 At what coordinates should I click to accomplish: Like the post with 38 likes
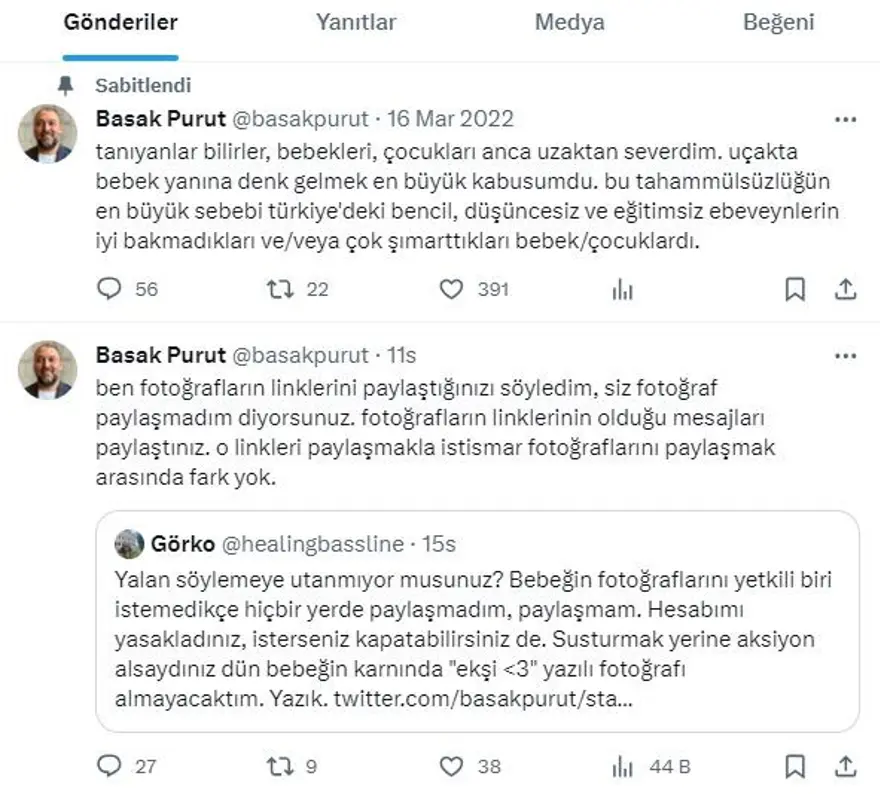(x=452, y=766)
